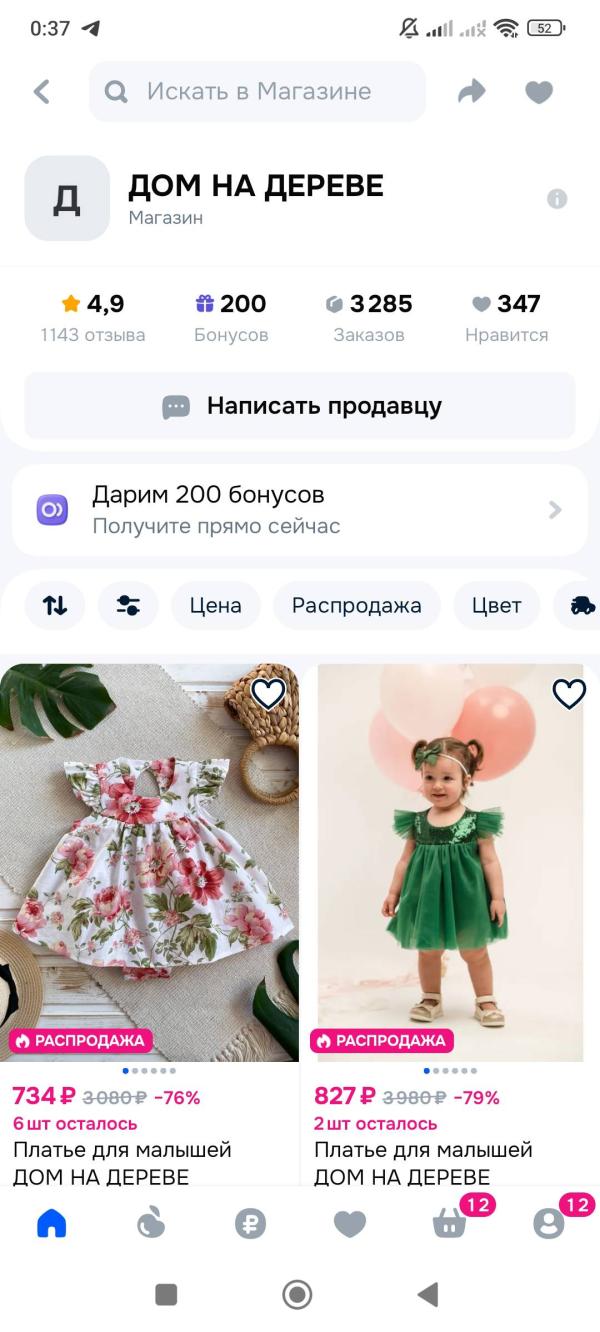Open the filter sliders chip
The width and height of the screenshot is (600, 1332).
[x=128, y=605]
